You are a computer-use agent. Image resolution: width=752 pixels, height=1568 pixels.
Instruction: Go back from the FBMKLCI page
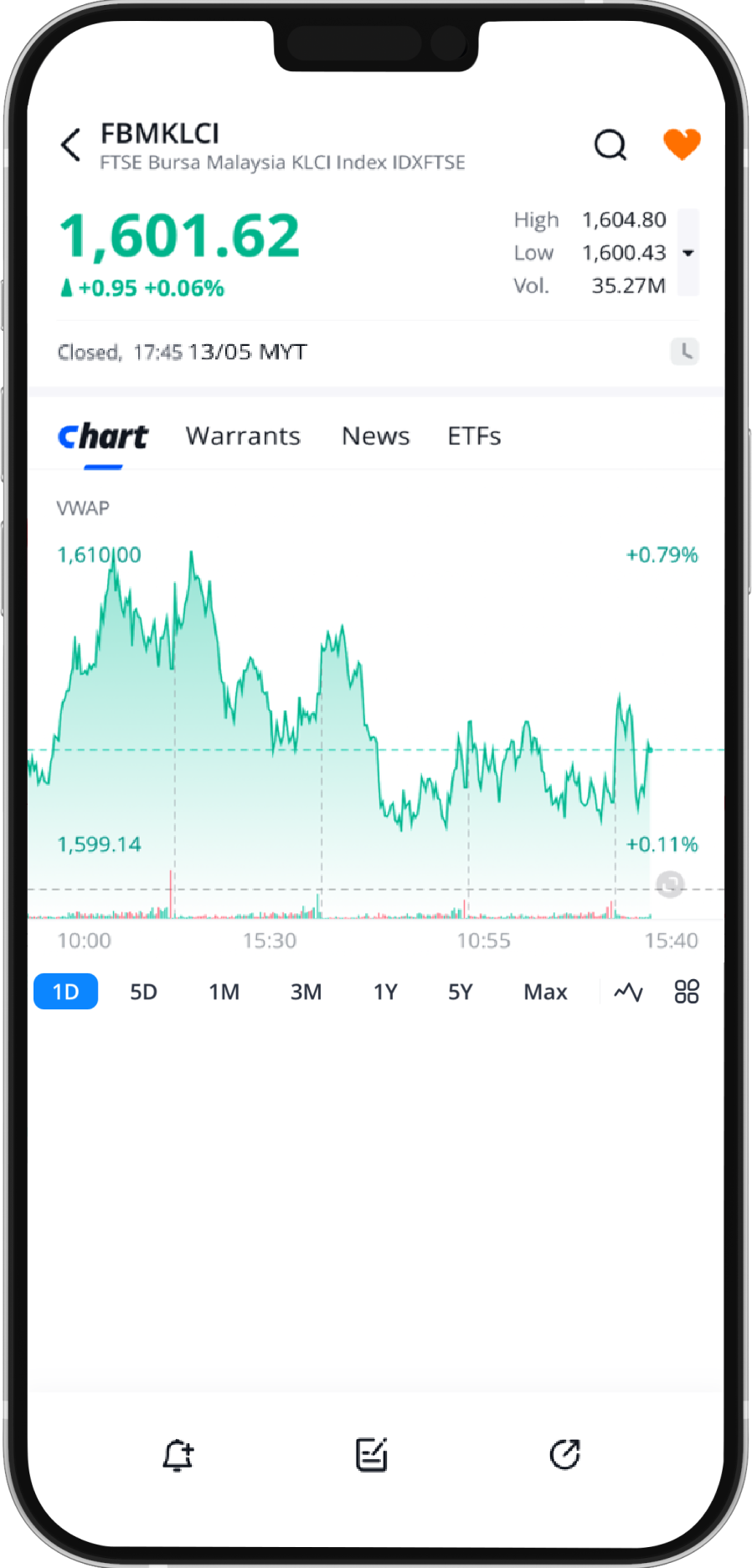(x=72, y=145)
